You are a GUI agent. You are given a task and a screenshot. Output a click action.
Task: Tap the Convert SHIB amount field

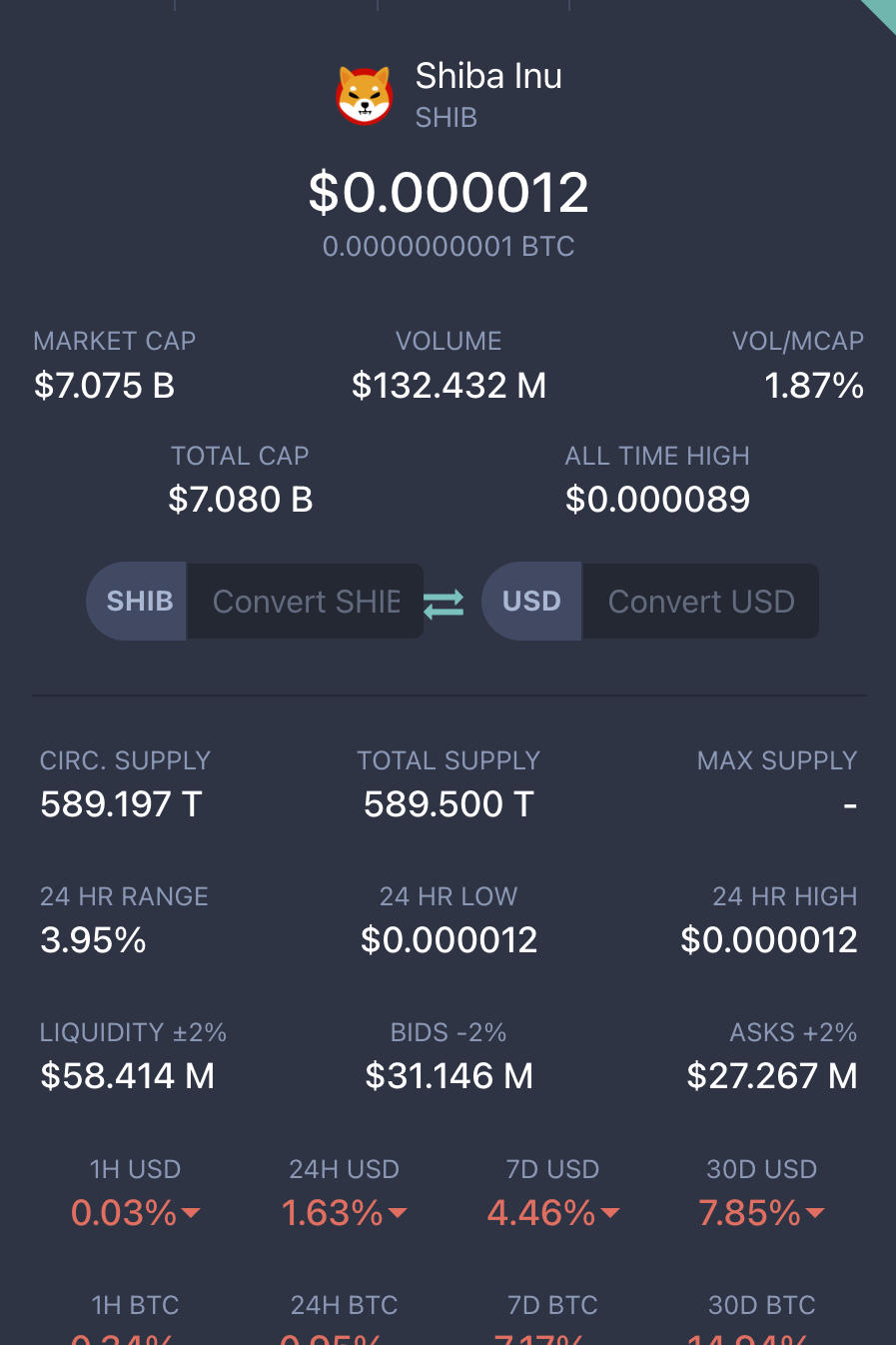(x=305, y=602)
